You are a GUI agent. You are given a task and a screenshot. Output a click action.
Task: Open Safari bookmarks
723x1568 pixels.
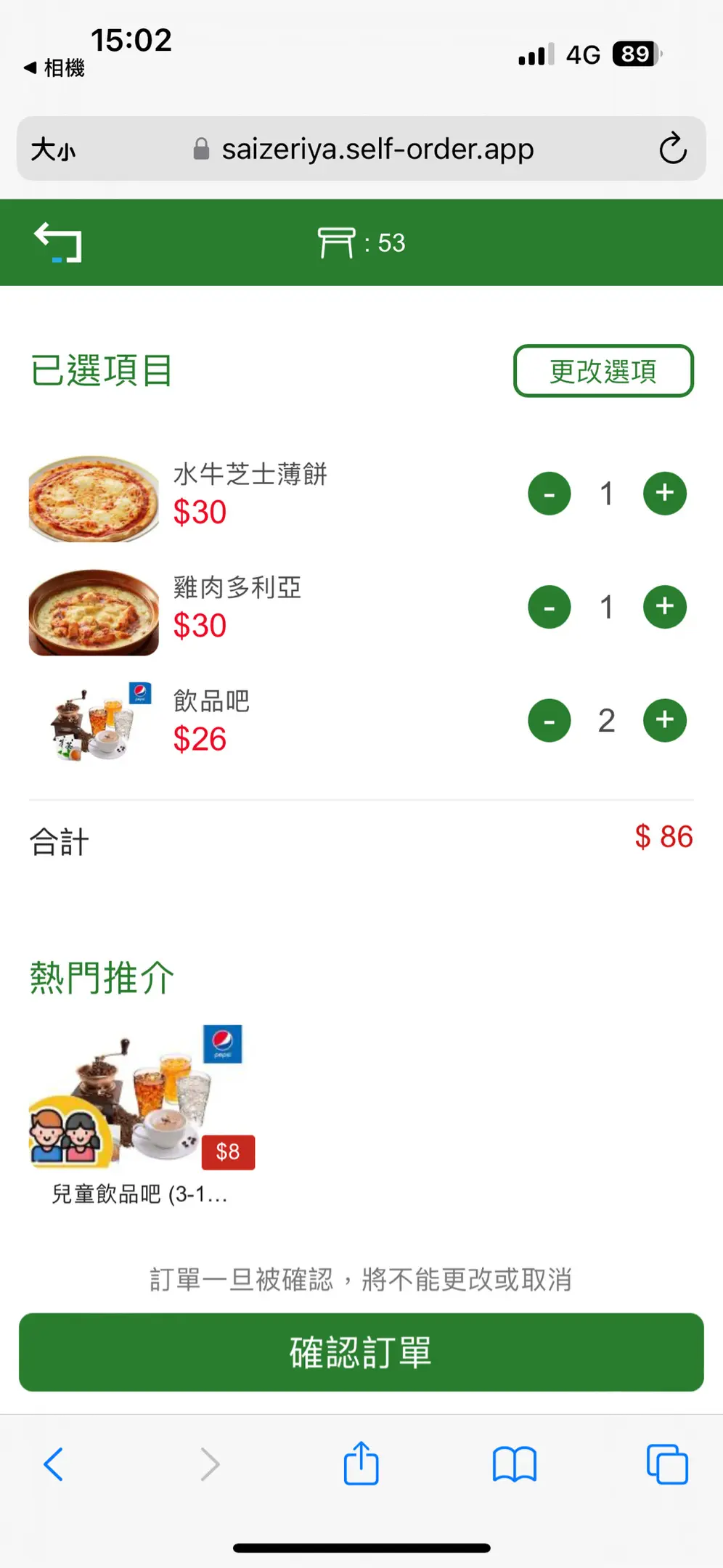pyautogui.click(x=514, y=1464)
